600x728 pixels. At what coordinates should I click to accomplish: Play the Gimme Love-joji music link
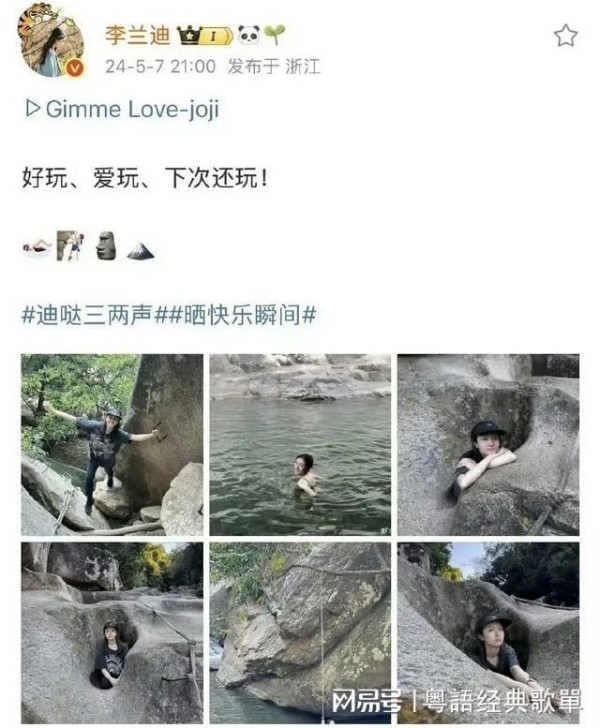coord(121,110)
